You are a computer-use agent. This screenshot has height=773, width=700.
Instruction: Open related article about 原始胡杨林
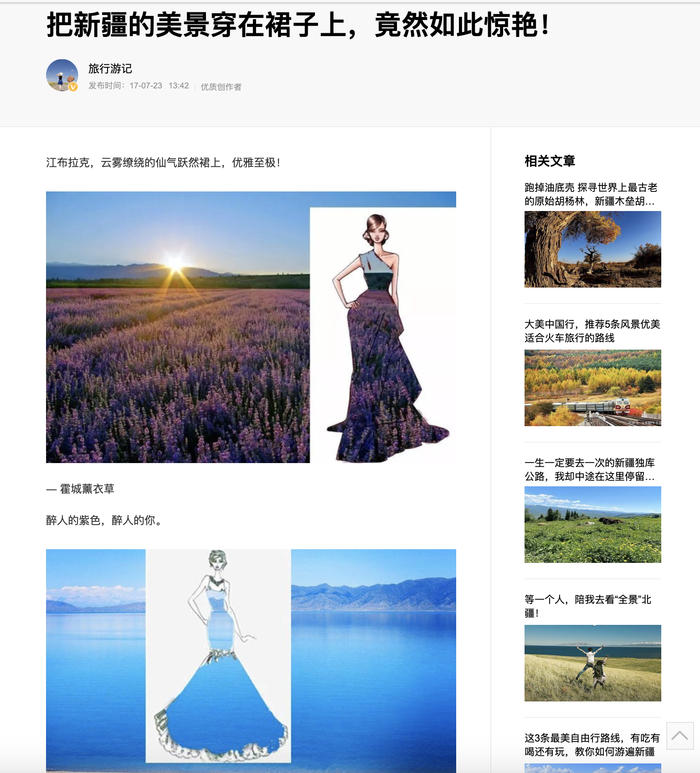coord(591,194)
